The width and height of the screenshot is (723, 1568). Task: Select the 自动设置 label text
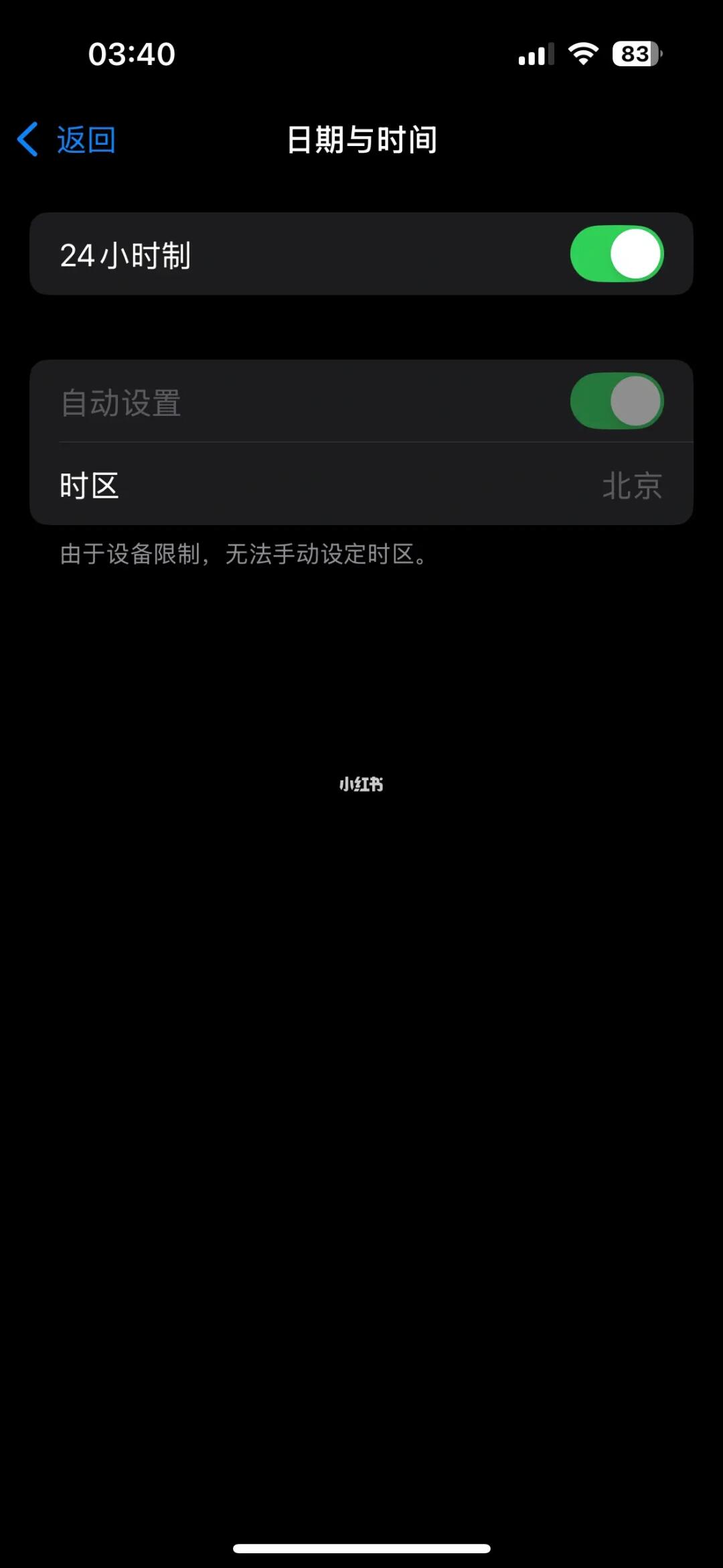120,402
